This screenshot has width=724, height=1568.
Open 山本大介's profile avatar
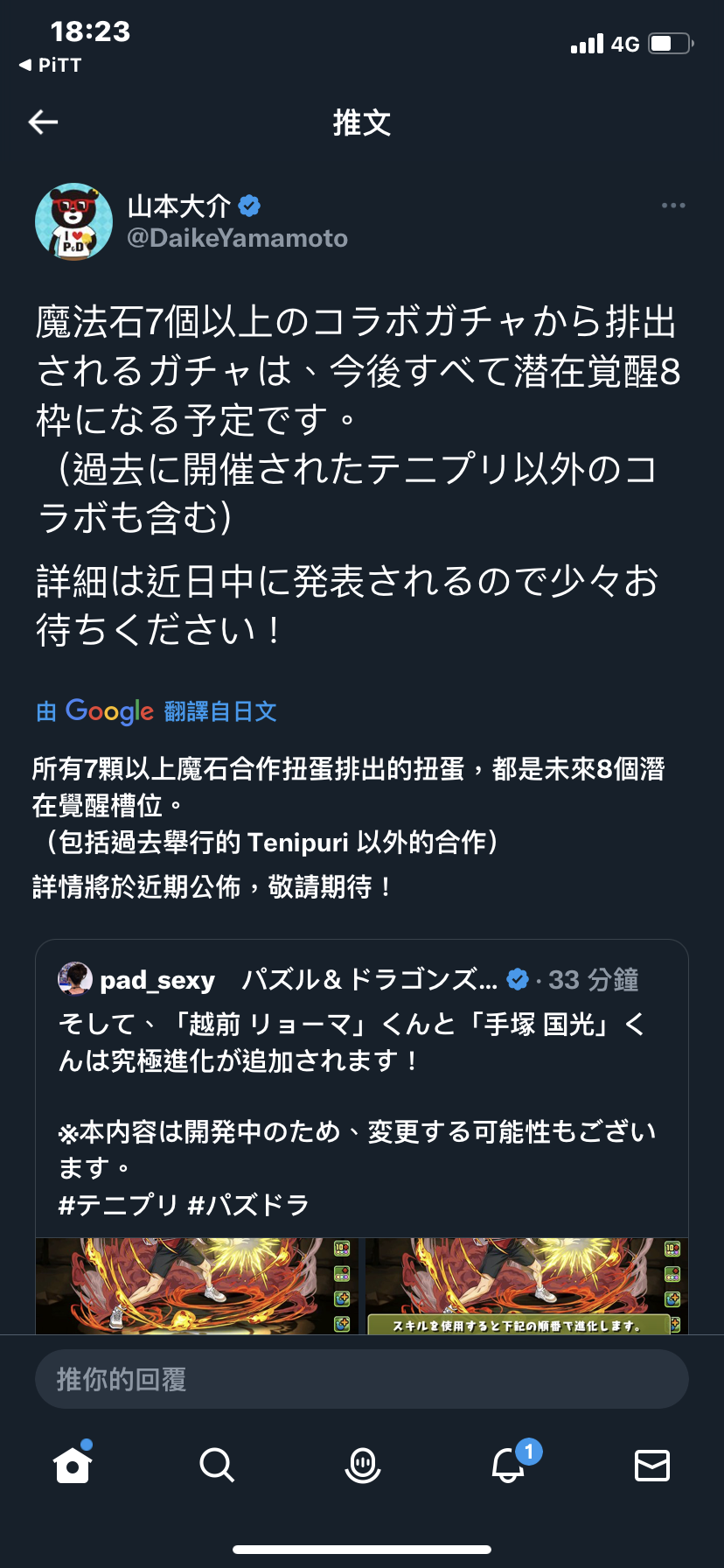tap(73, 222)
